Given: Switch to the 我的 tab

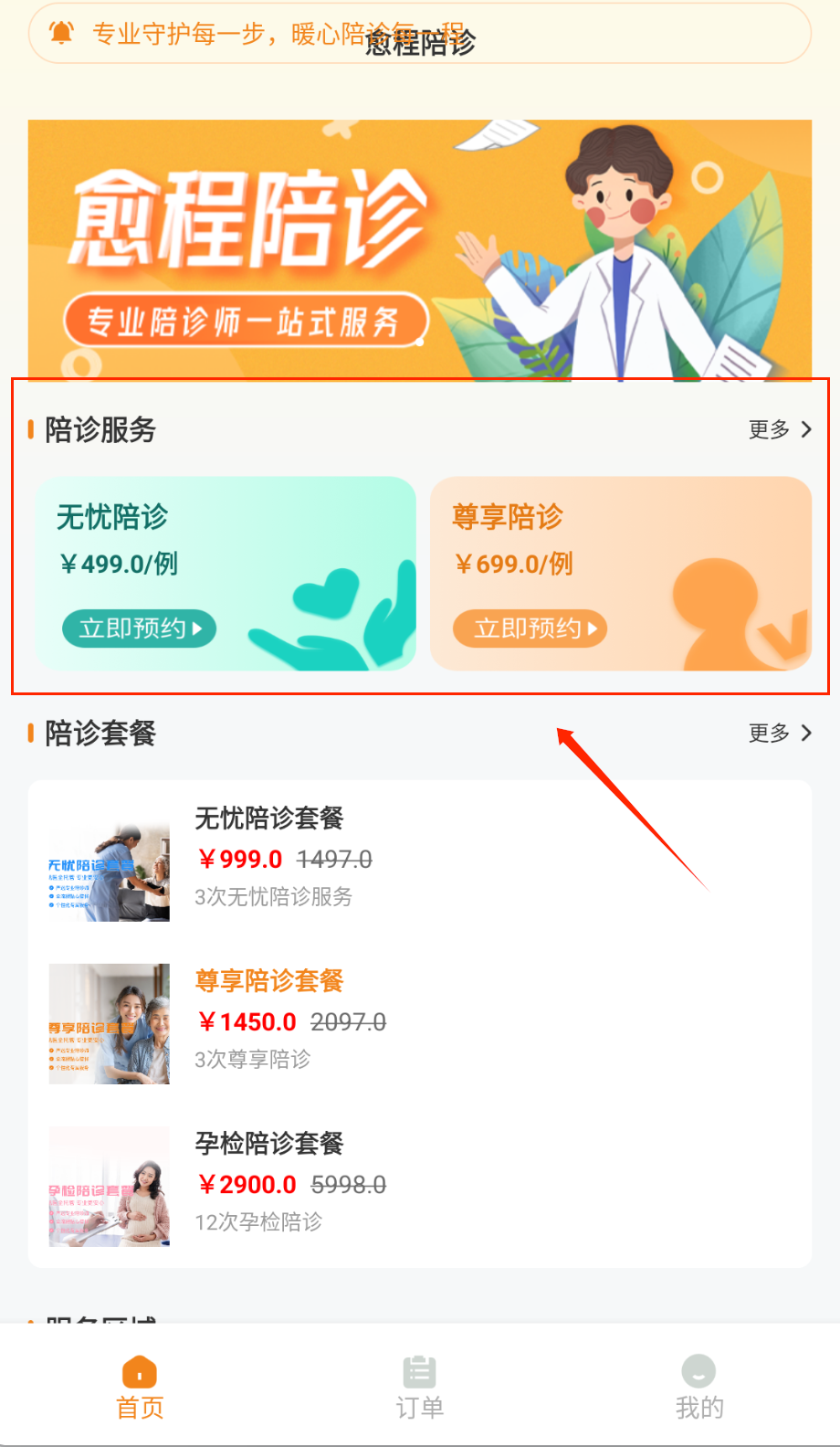Looking at the screenshot, I should (698, 1387).
